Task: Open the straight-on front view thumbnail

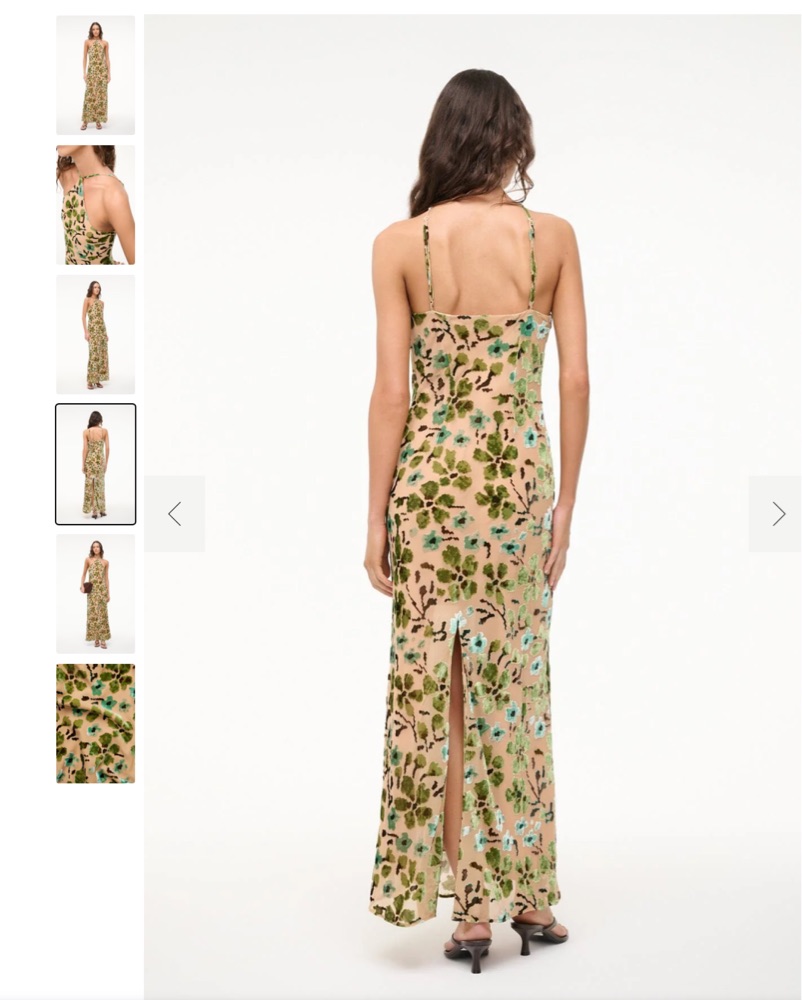Action: click(95, 75)
